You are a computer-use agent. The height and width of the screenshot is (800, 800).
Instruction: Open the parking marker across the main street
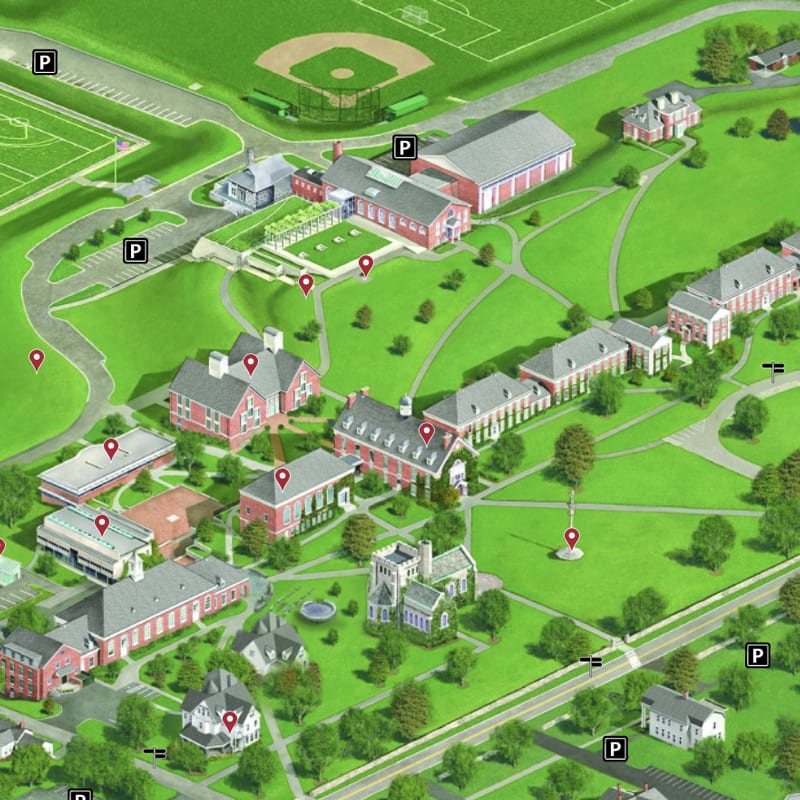pyautogui.click(x=758, y=656)
